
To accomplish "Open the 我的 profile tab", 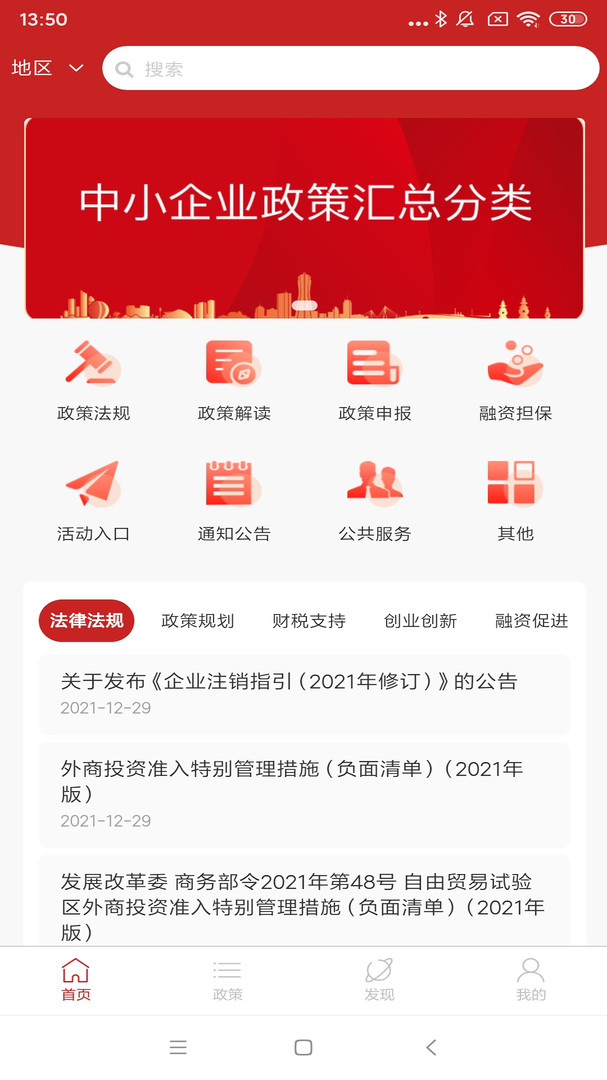I will [531, 980].
